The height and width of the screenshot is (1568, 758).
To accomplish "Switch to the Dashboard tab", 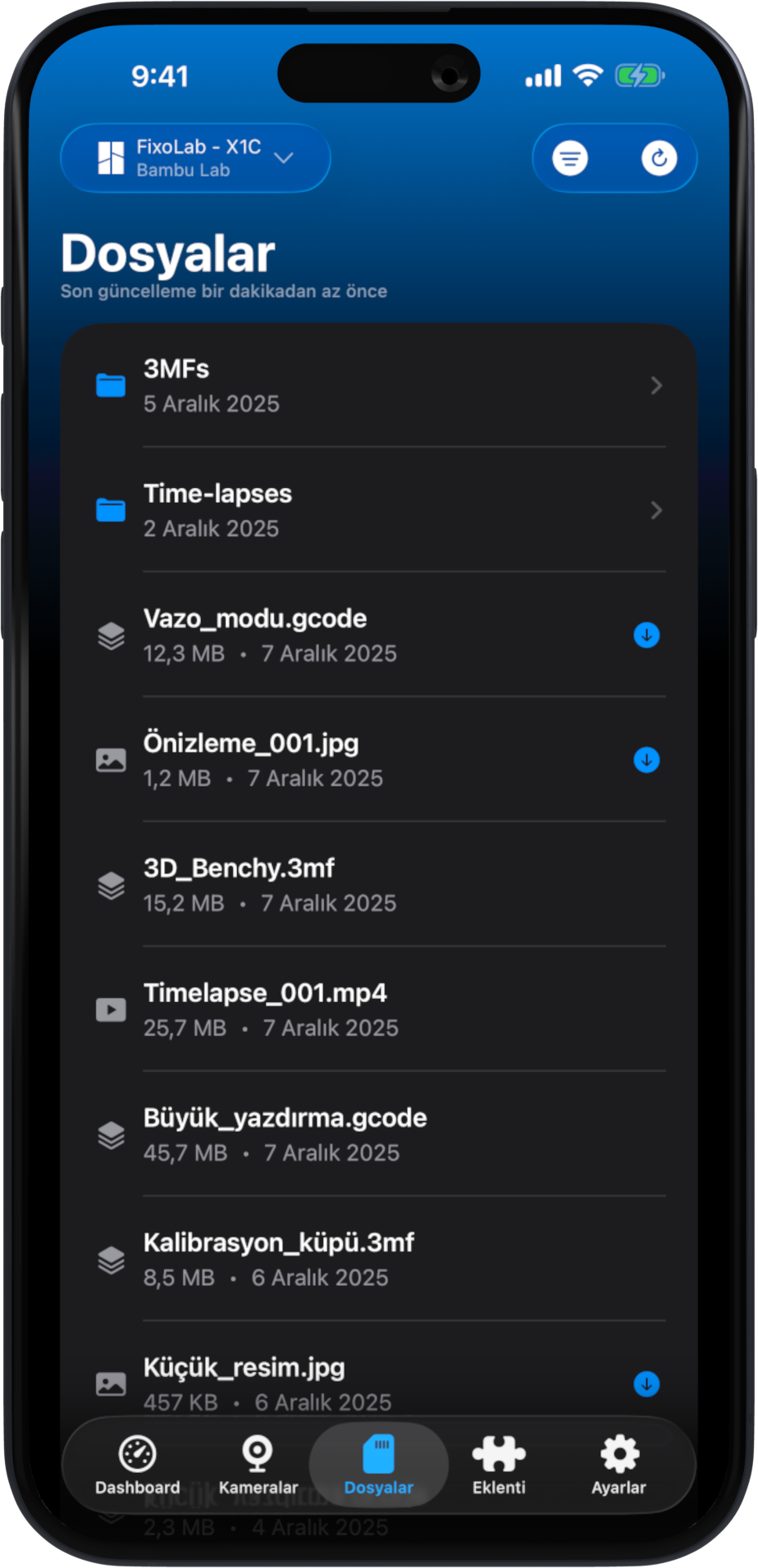I will click(x=138, y=1465).
